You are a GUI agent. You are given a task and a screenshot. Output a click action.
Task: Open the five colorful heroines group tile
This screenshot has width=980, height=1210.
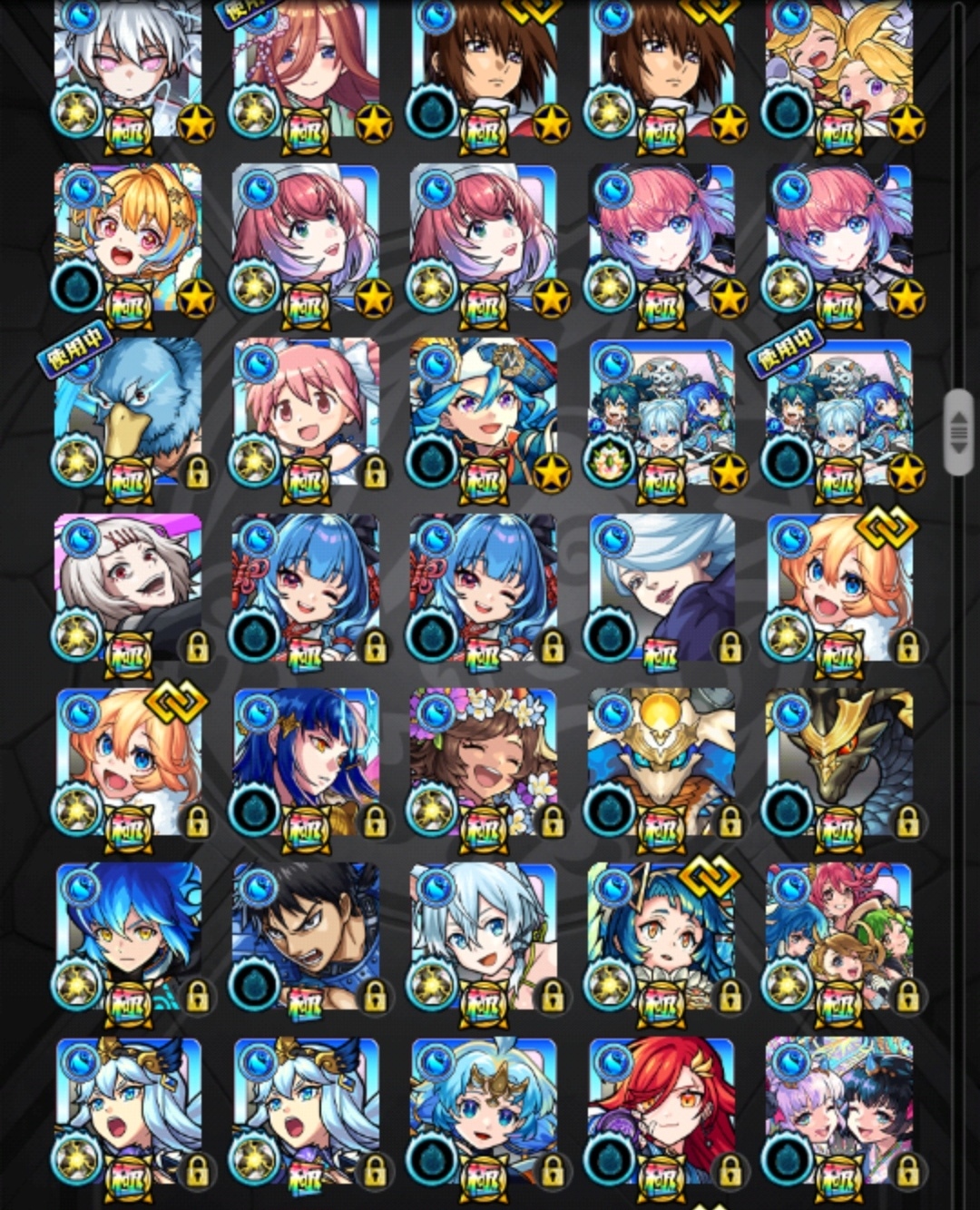(839, 938)
